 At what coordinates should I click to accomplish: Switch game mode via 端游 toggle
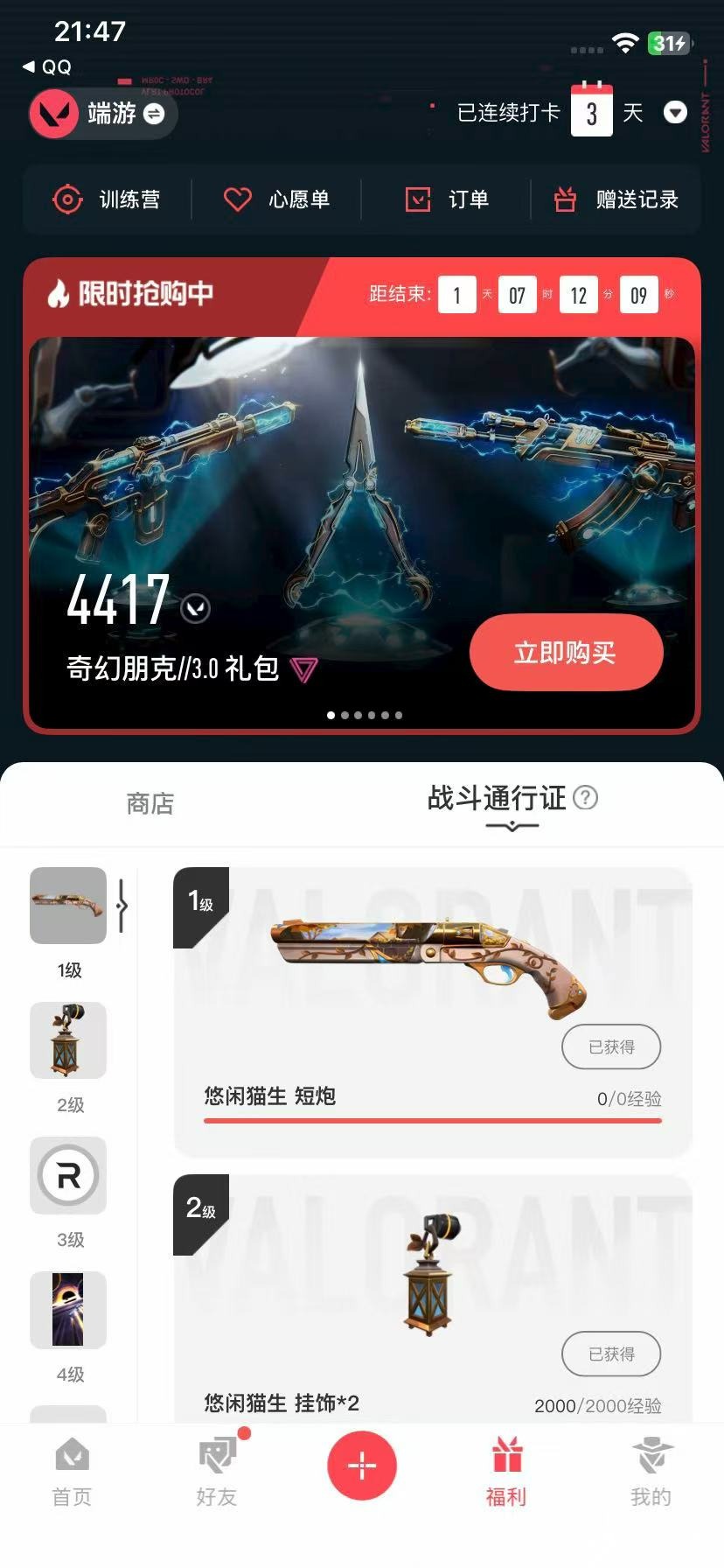pyautogui.click(x=104, y=114)
